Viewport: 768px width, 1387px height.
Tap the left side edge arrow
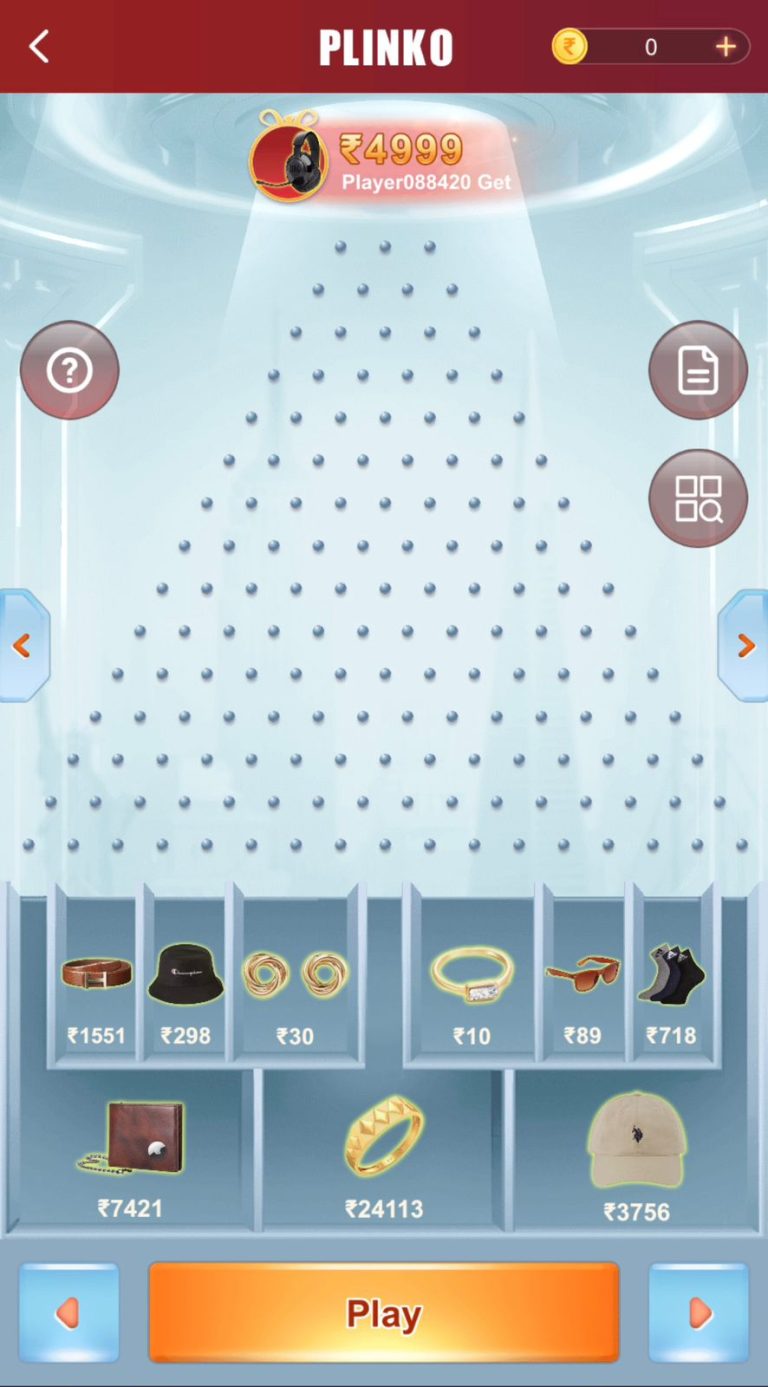22,646
